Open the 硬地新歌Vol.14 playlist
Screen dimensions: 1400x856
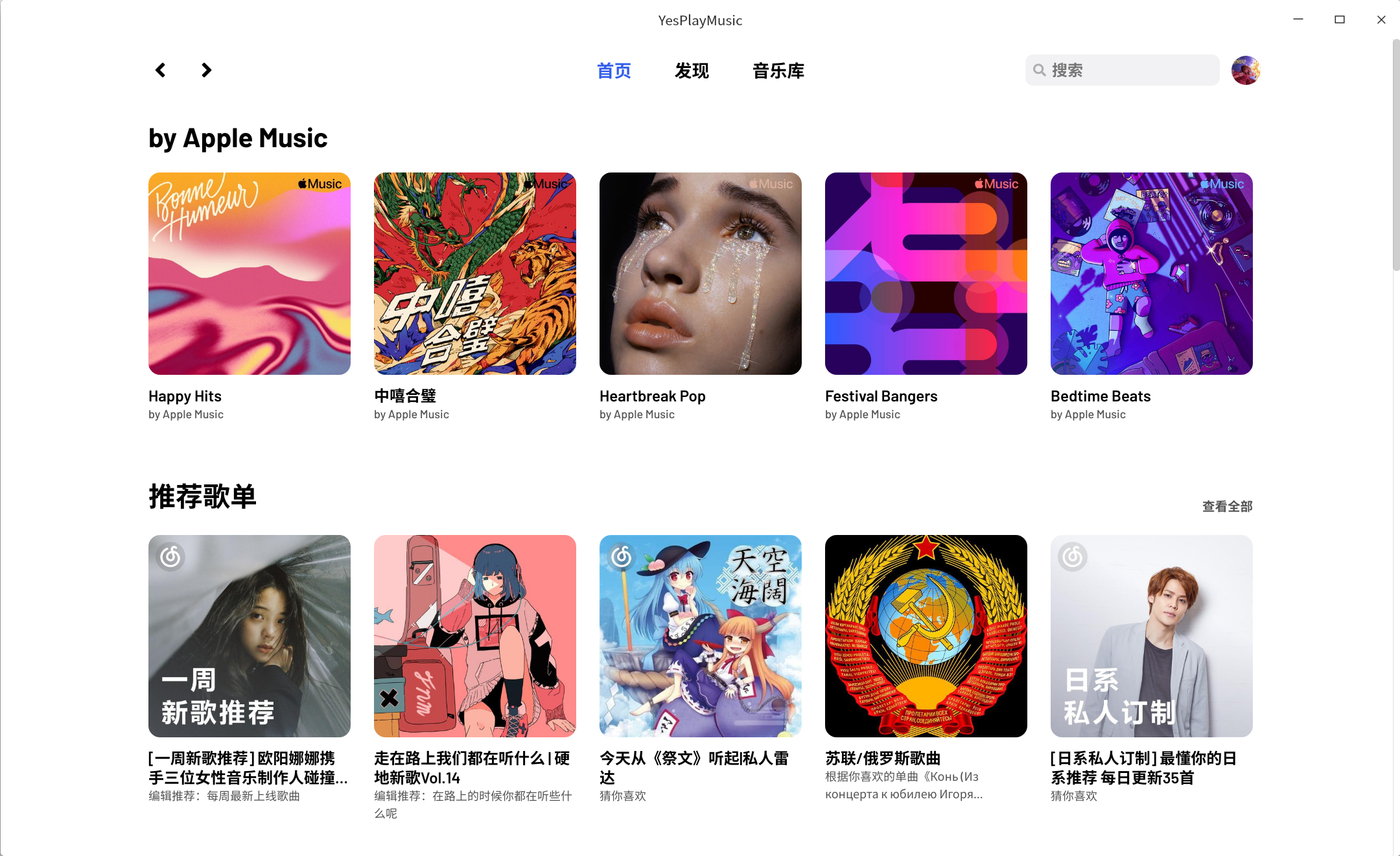pyautogui.click(x=475, y=636)
